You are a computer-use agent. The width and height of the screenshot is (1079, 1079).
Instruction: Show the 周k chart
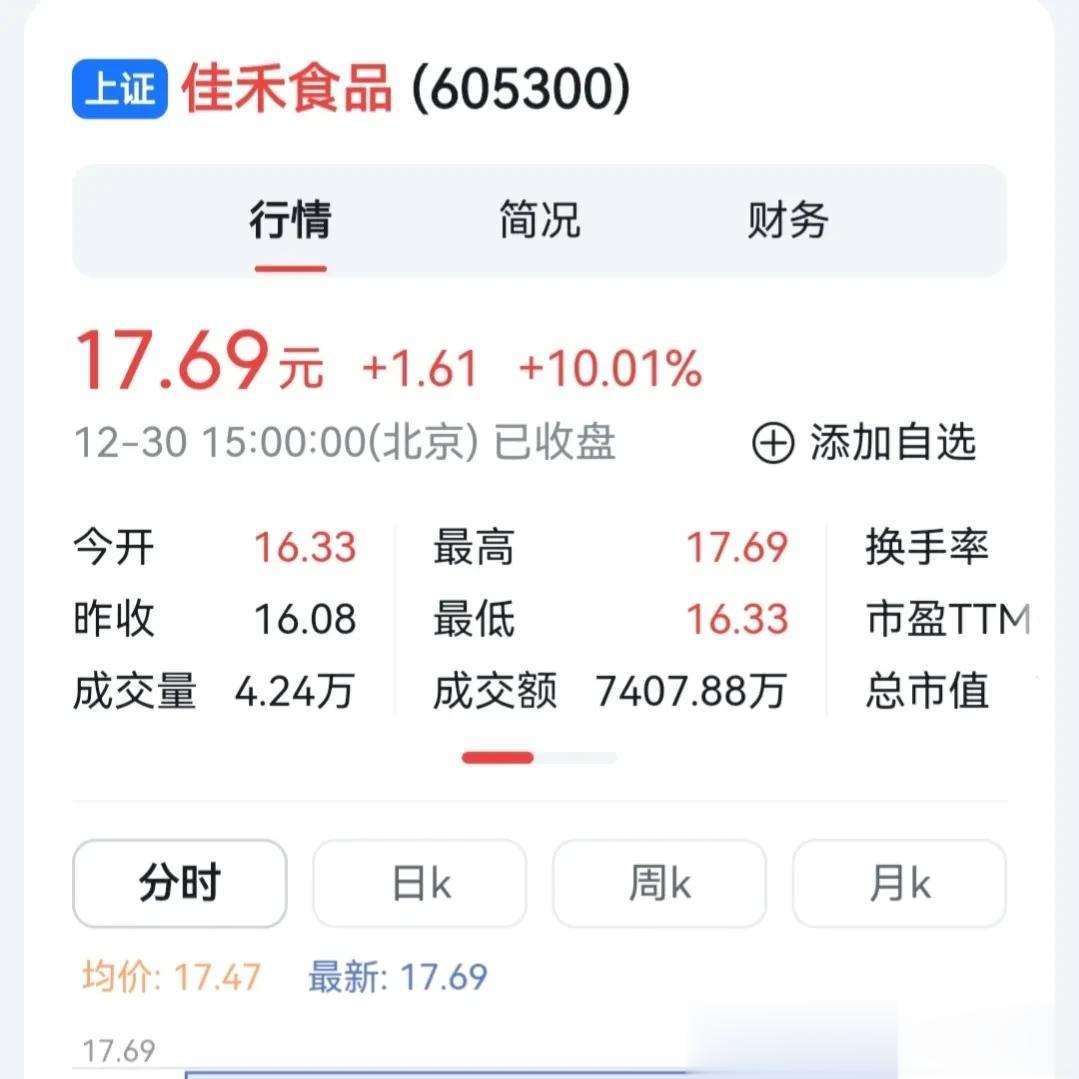tap(659, 884)
